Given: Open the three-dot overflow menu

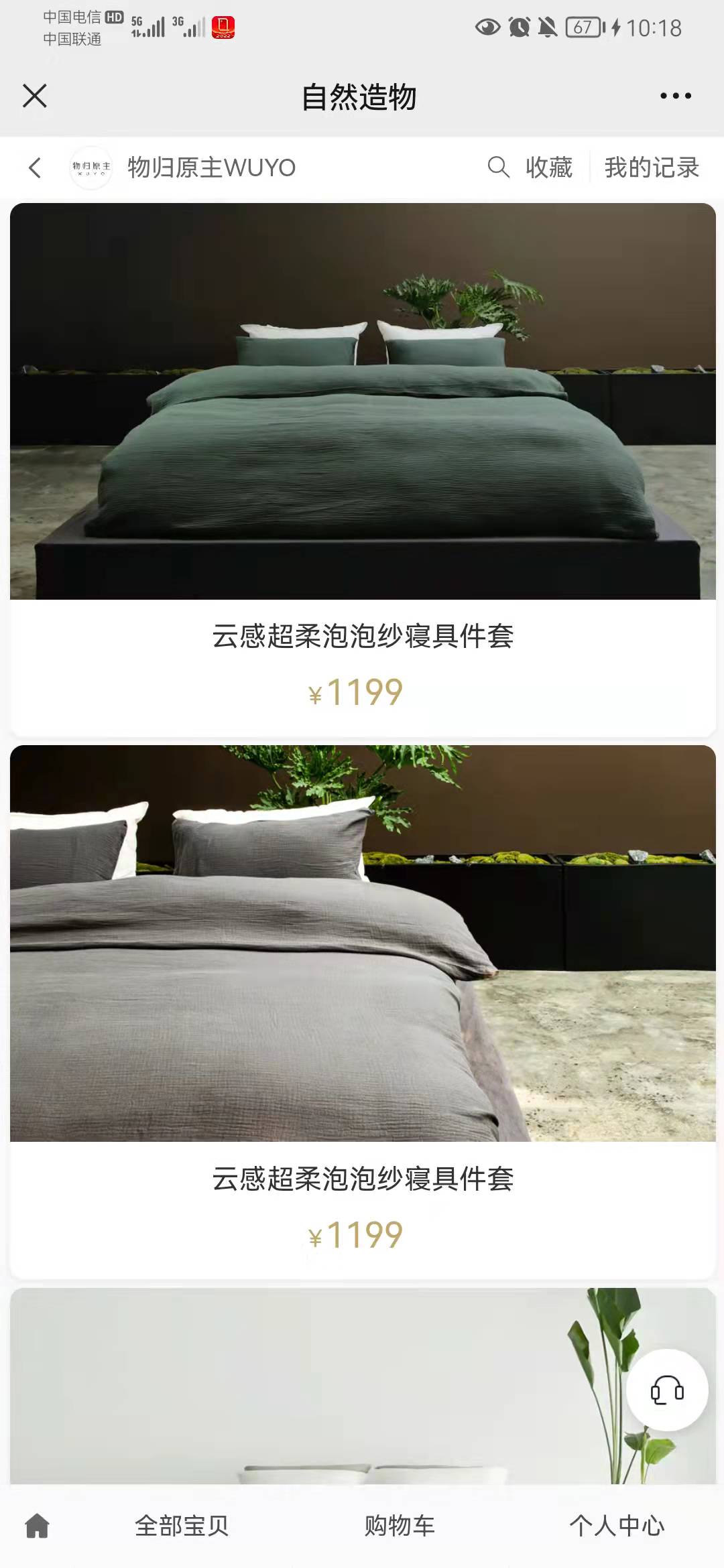Looking at the screenshot, I should (675, 96).
